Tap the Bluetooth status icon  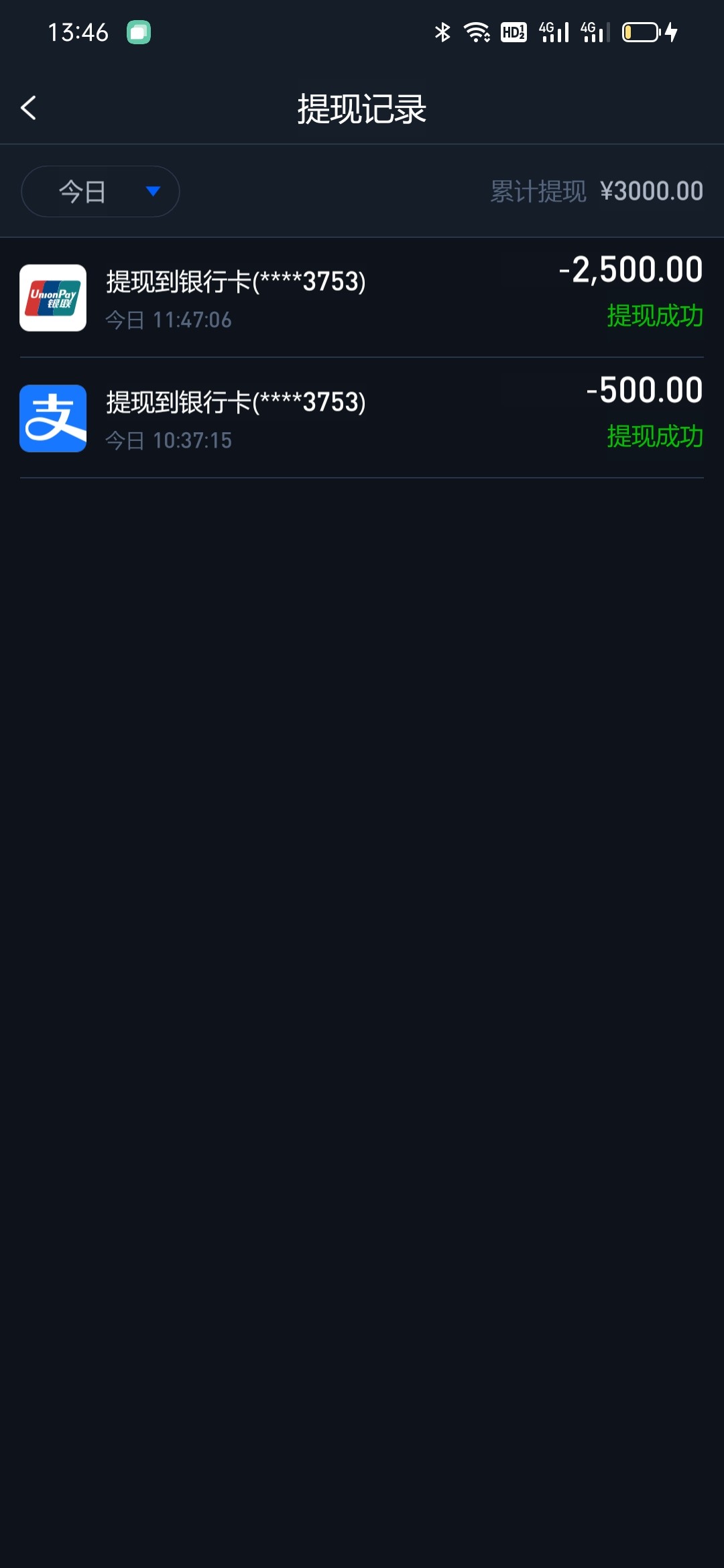441,32
